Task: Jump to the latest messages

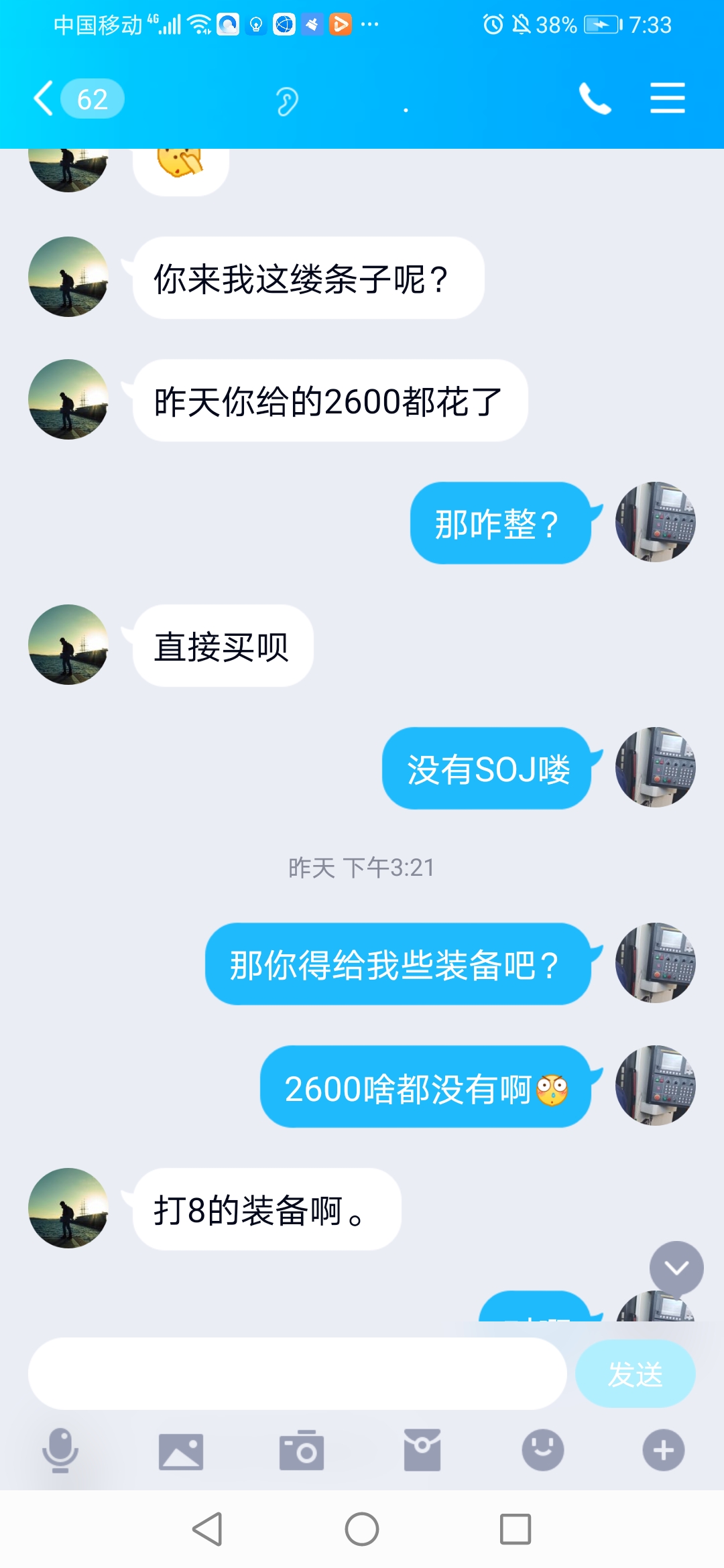Action: click(676, 1267)
